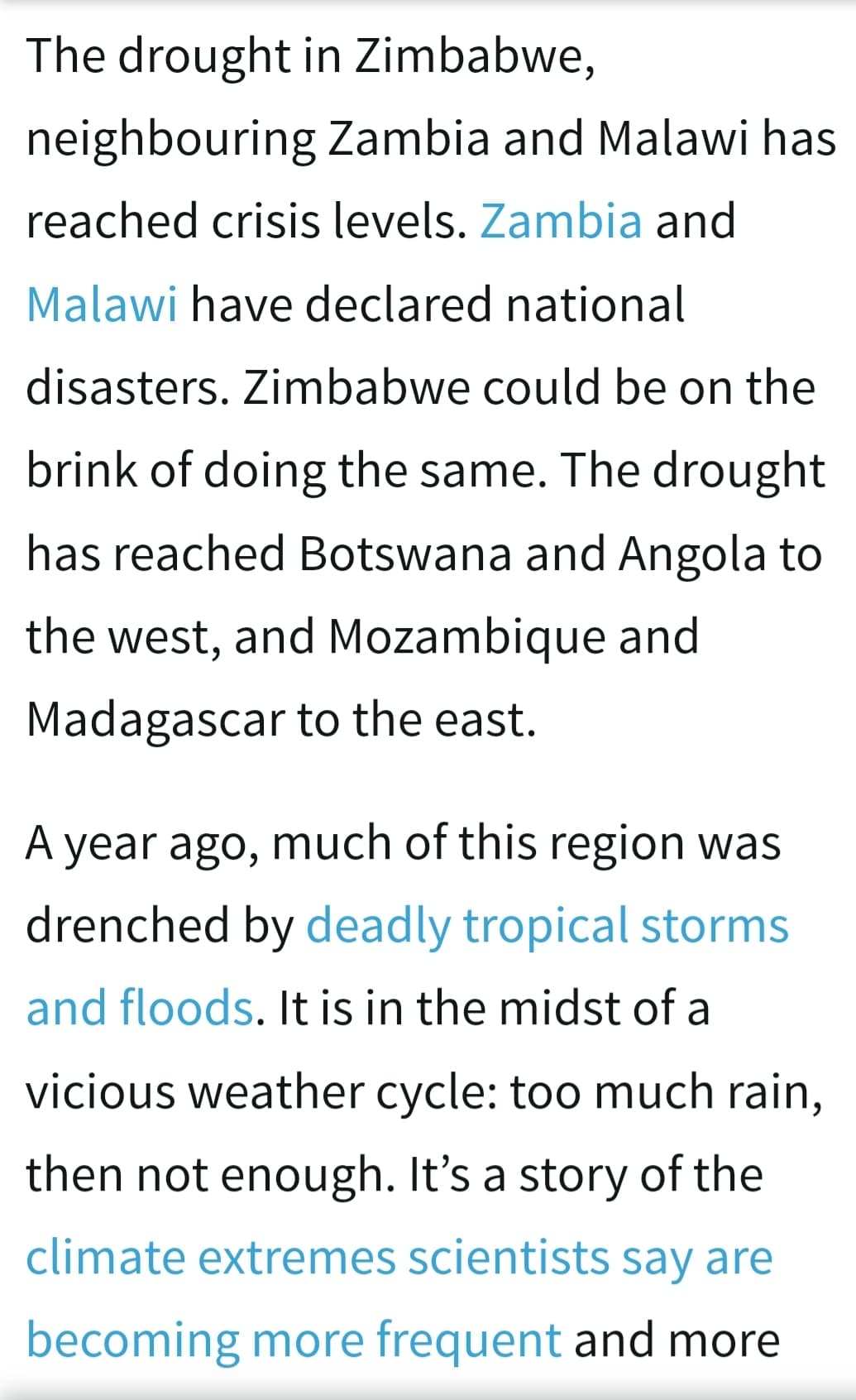Viewport: 856px width, 1400px height.
Task: Open the Zambia link
Action: [x=561, y=221]
